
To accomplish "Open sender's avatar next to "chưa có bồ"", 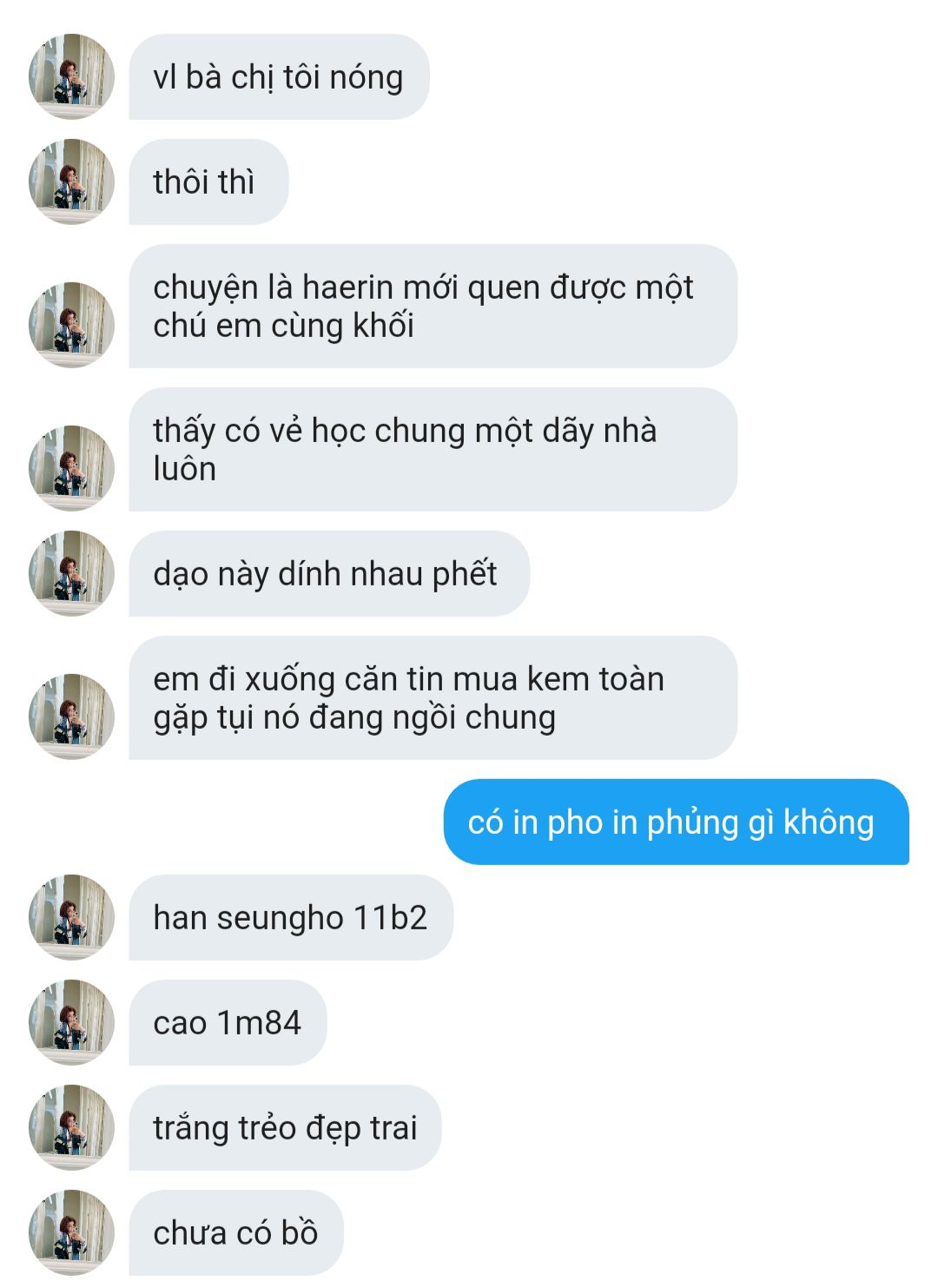I will 72,1232.
